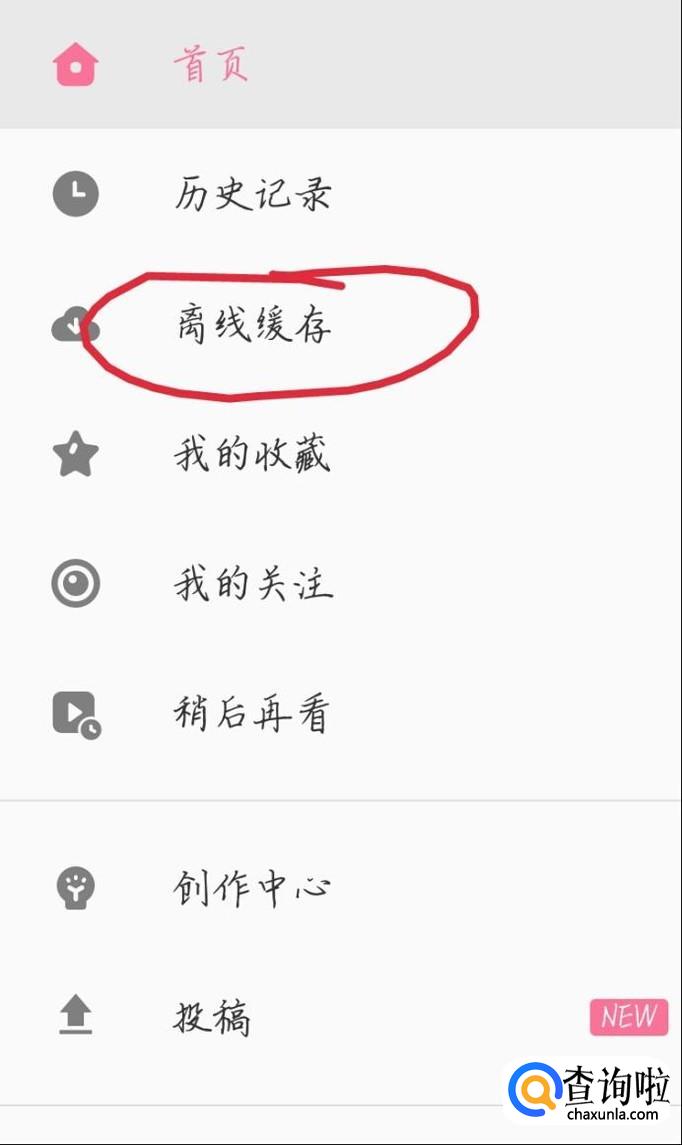Go to 我的关注 following list
The height and width of the screenshot is (1145, 682).
pyautogui.click(x=253, y=584)
